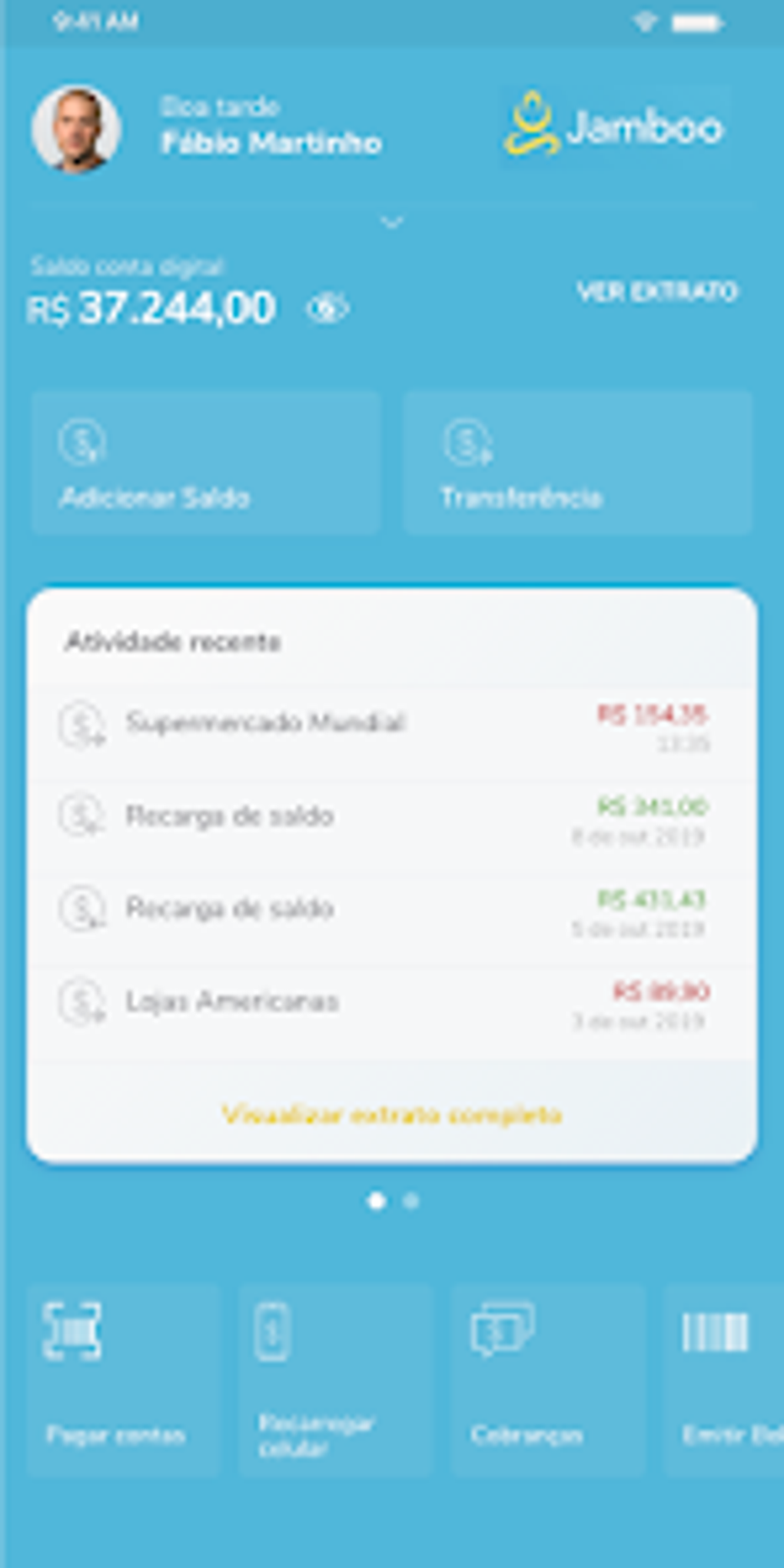
Task: Click Visualizar extrato completo
Action: pyautogui.click(x=392, y=1113)
